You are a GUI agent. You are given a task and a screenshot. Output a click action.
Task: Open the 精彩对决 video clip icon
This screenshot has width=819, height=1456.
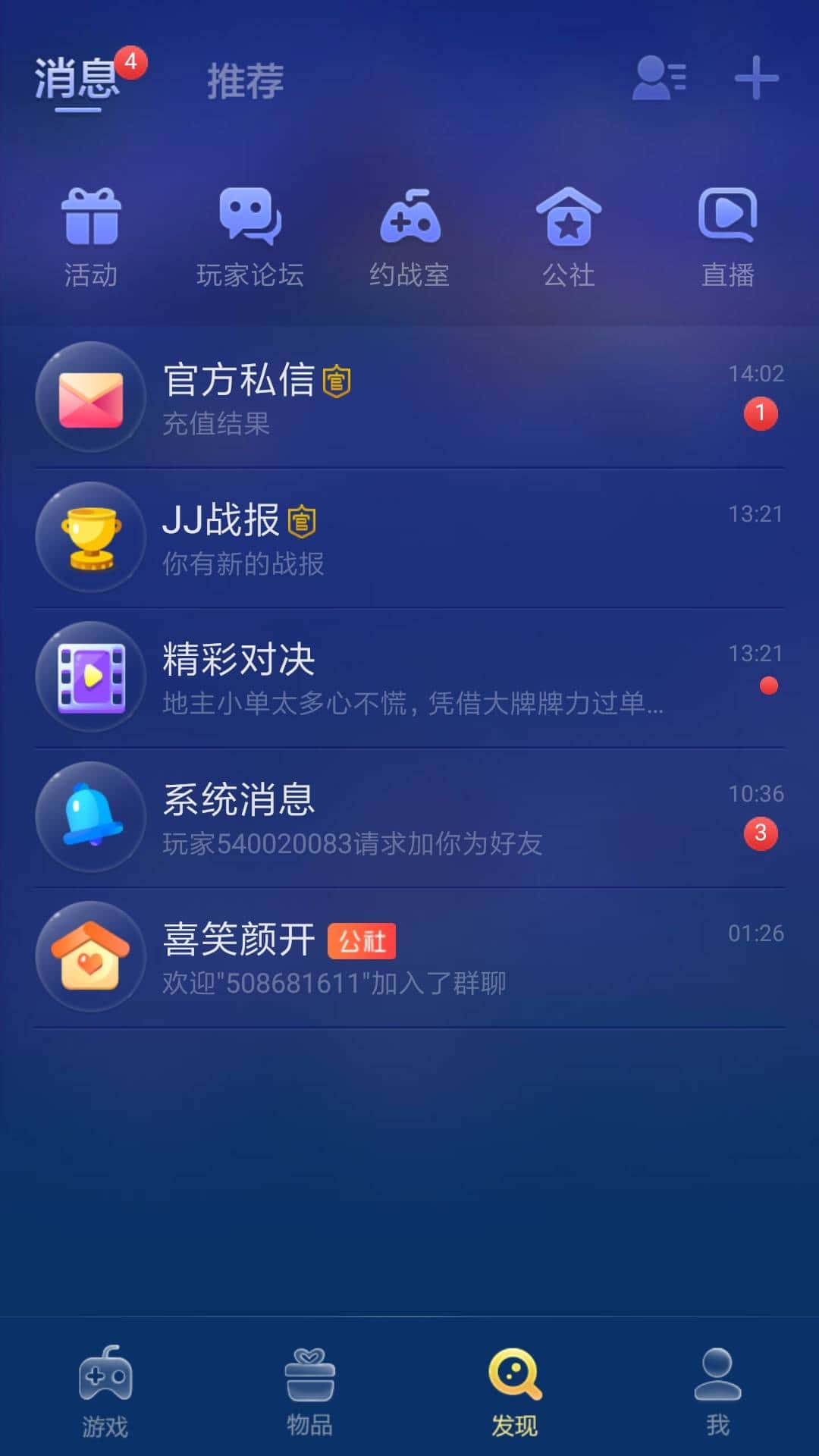90,679
